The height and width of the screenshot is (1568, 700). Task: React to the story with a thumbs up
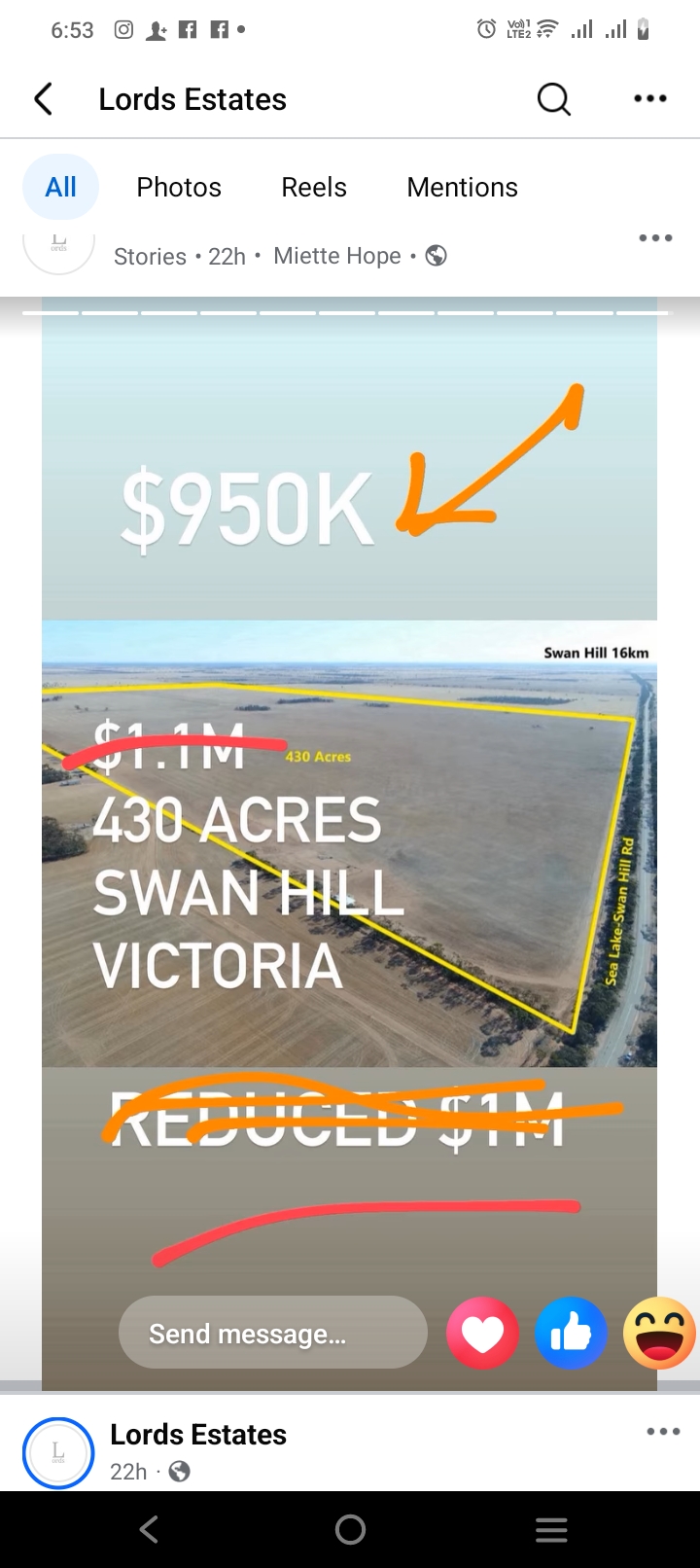(571, 1333)
